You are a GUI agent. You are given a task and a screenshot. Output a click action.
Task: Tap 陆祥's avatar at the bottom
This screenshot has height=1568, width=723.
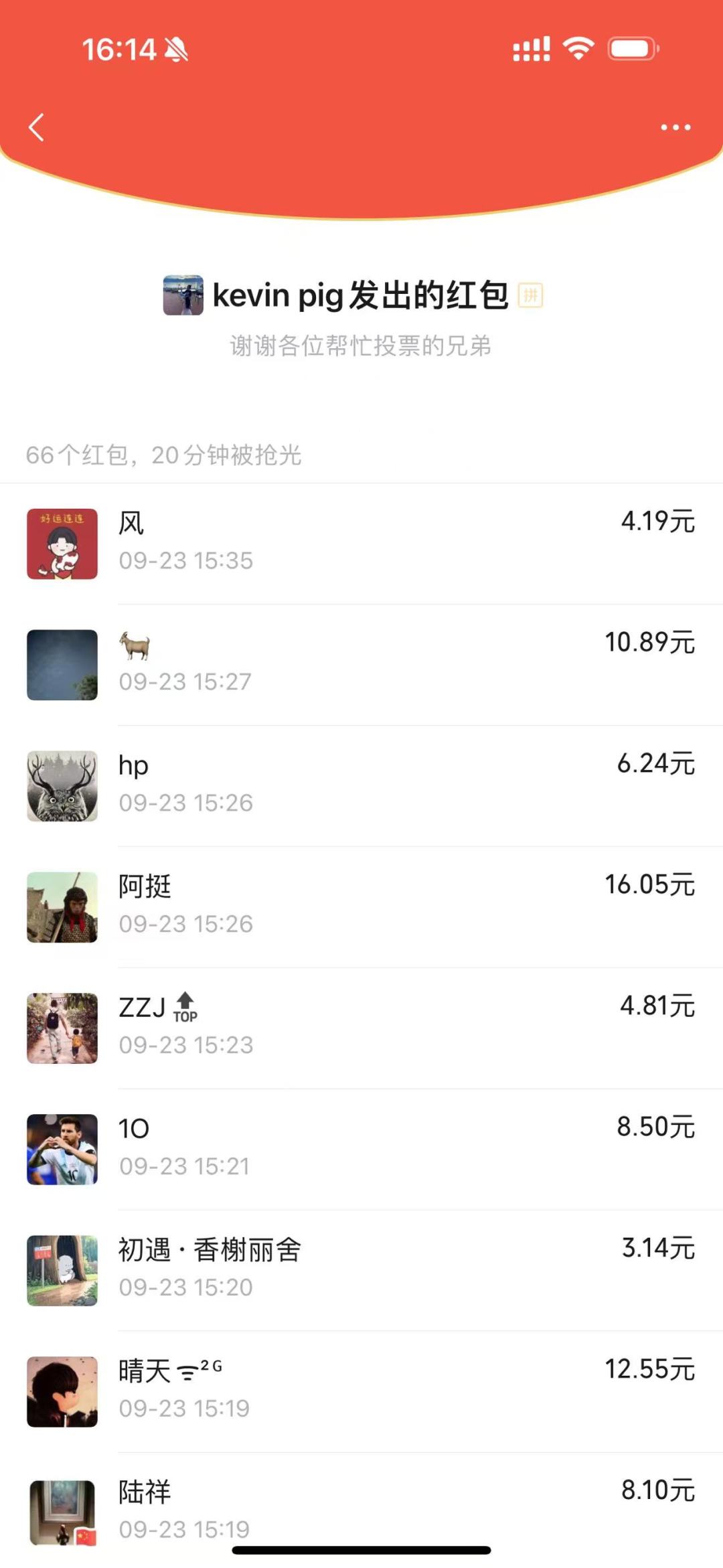click(x=62, y=1514)
